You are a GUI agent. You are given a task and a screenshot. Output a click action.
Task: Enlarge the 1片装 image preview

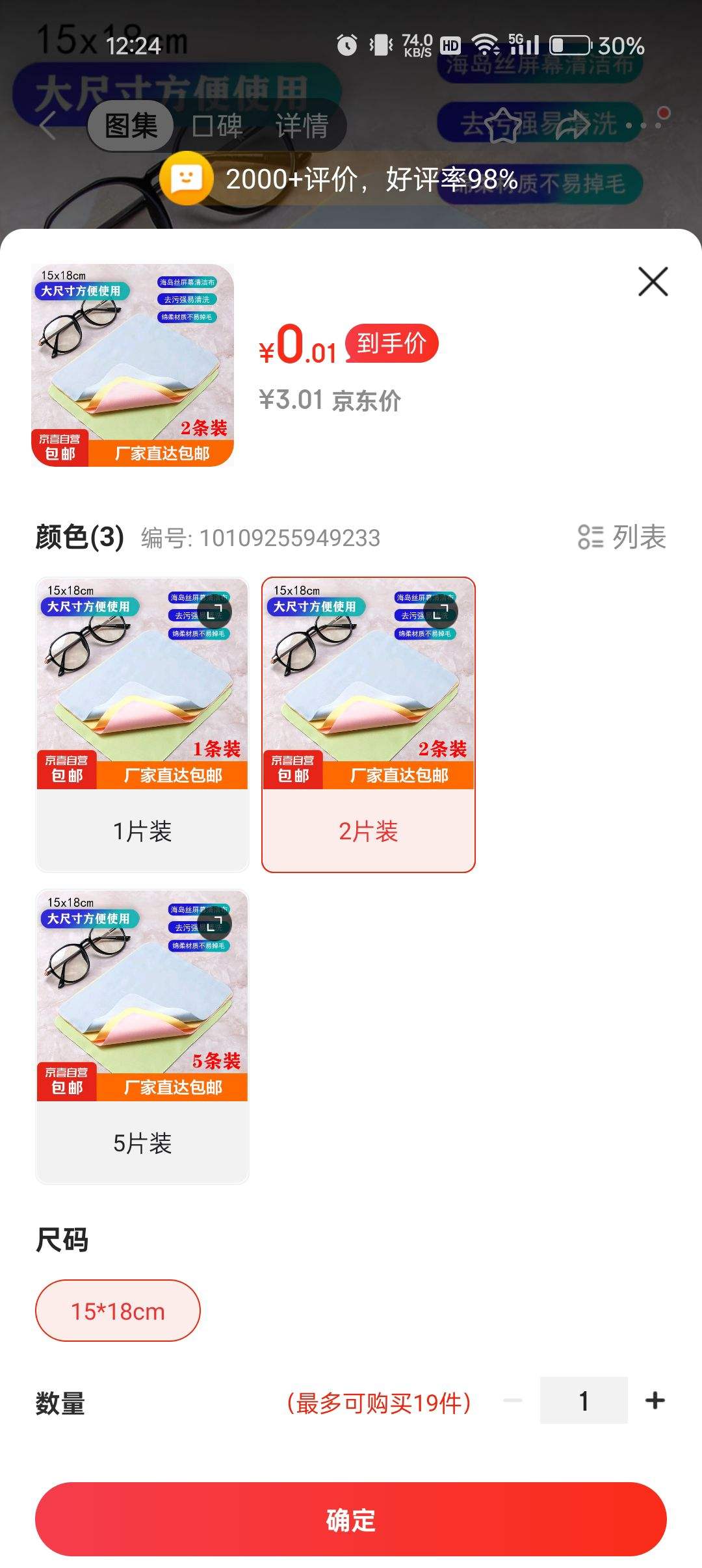tap(214, 611)
